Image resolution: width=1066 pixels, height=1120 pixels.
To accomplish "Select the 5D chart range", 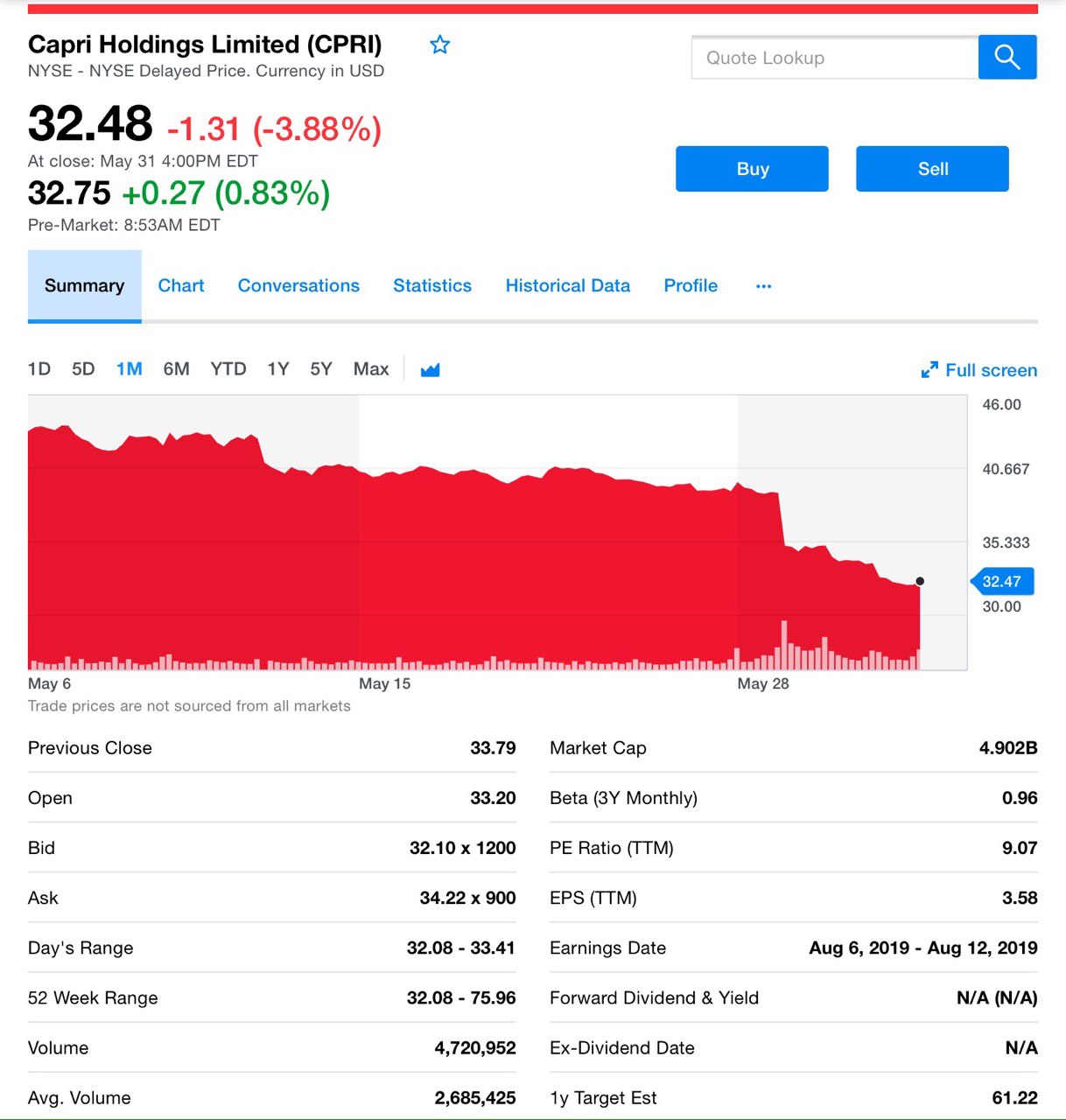I will pyautogui.click(x=83, y=369).
